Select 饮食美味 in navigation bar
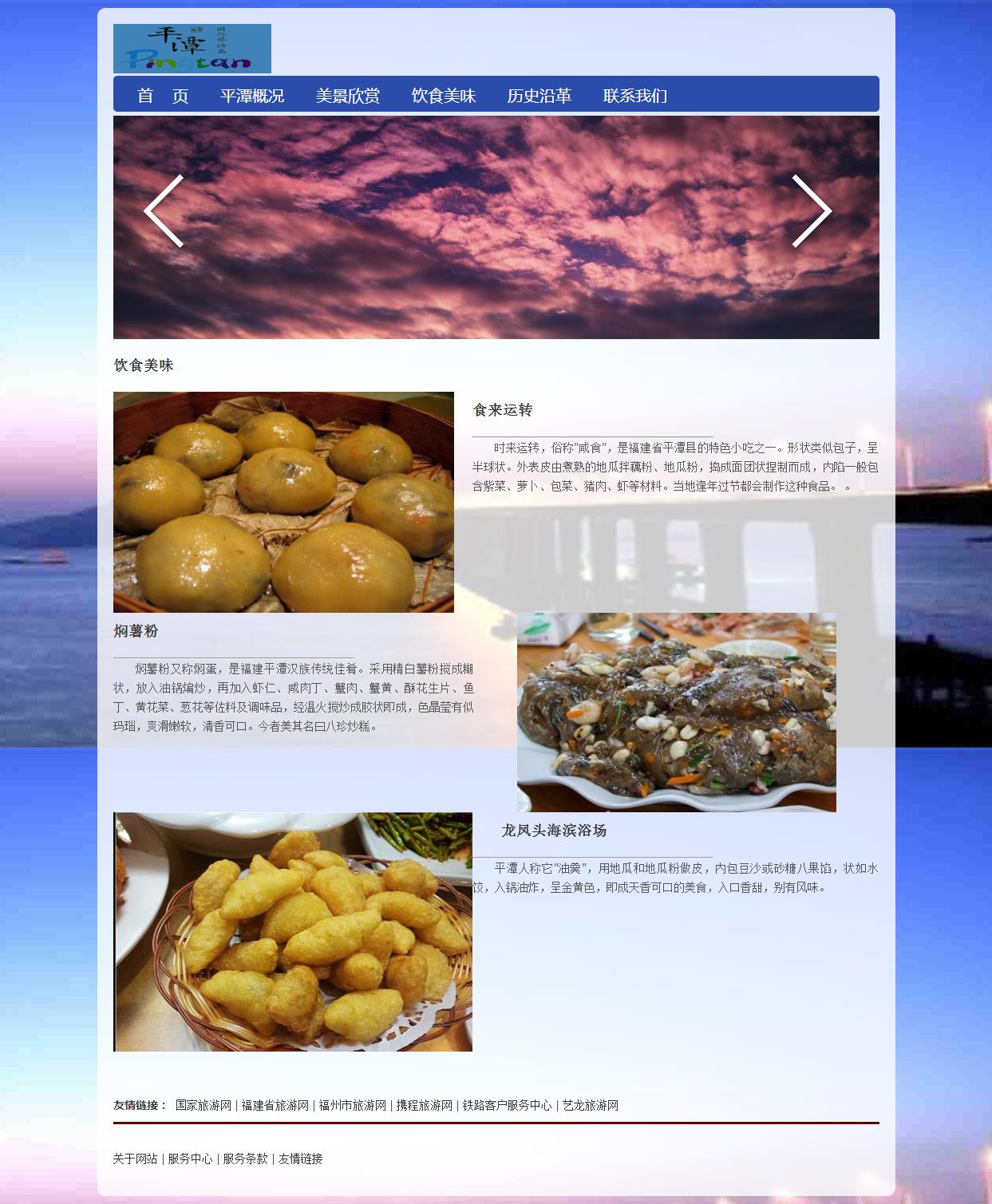 point(444,96)
